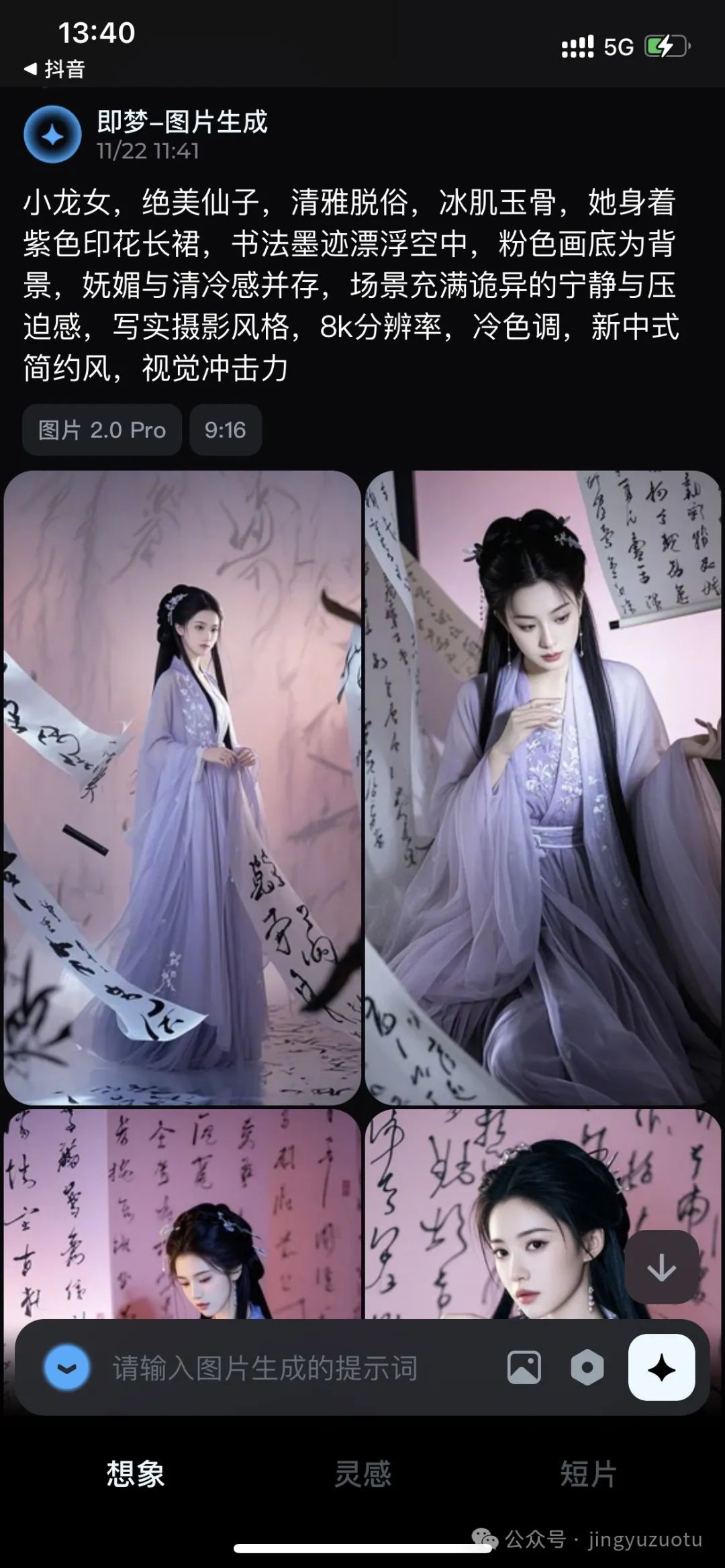Jump to bottom with the down arrow button
The height and width of the screenshot is (1568, 725).
click(661, 1267)
